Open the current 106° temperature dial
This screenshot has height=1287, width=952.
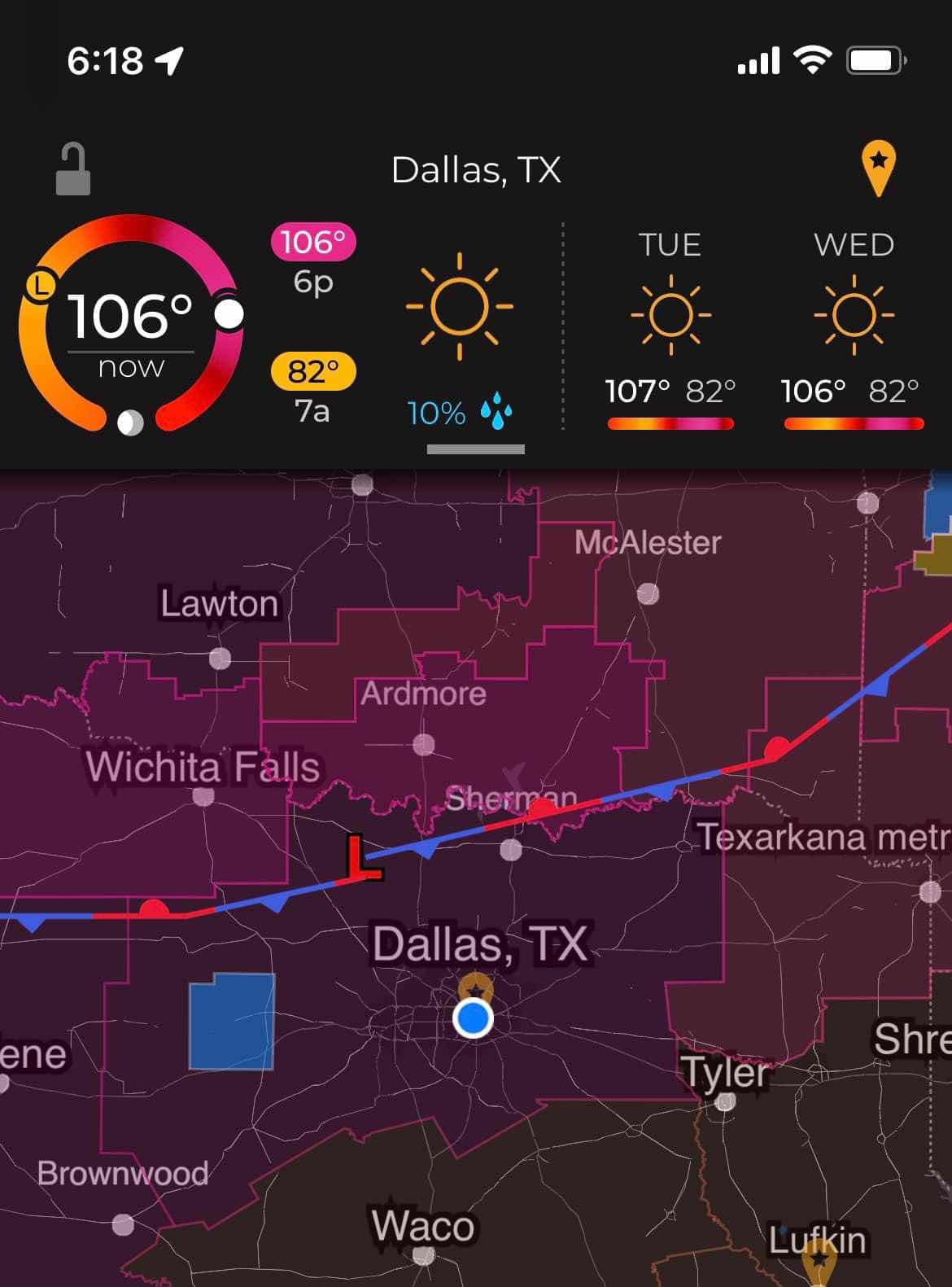pos(131,323)
